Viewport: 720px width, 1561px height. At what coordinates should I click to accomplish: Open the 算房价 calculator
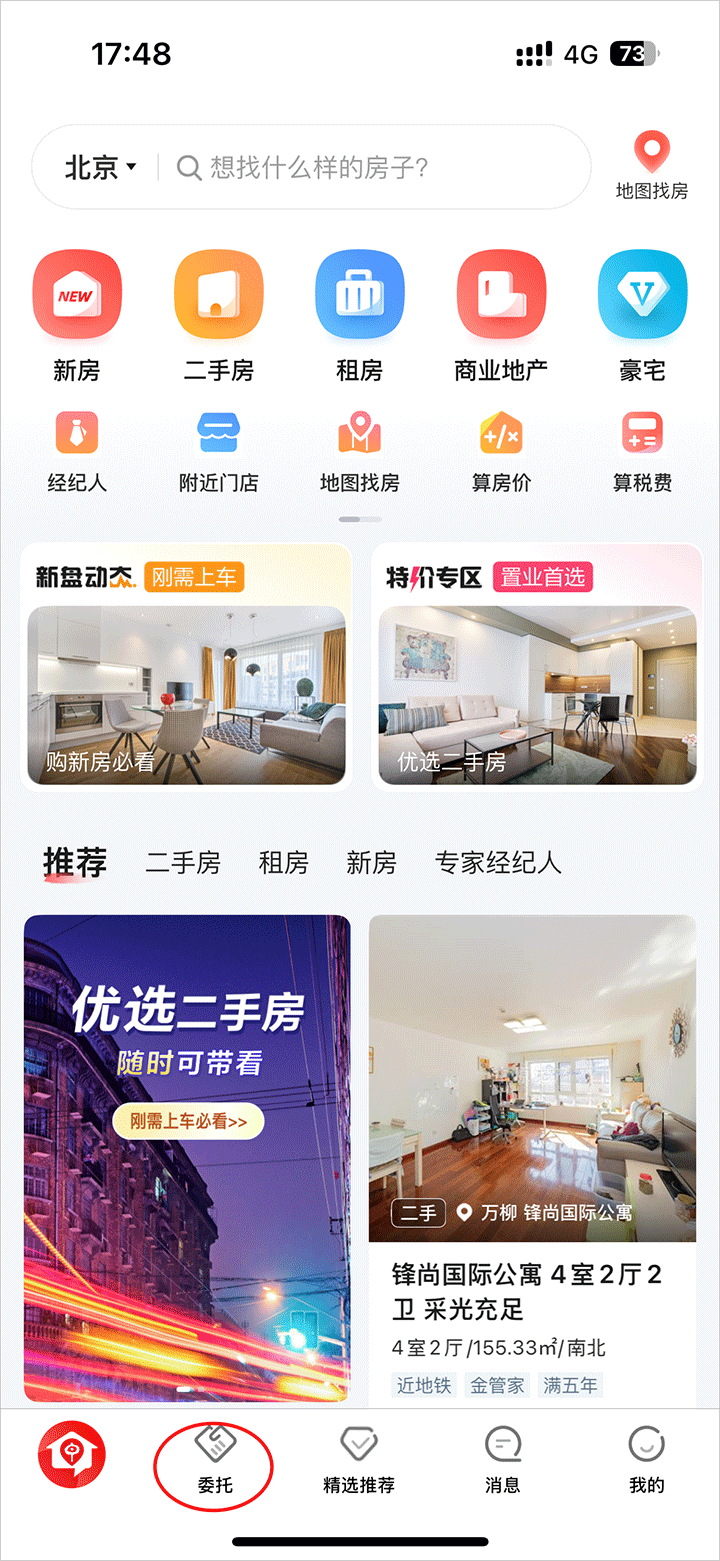[501, 452]
